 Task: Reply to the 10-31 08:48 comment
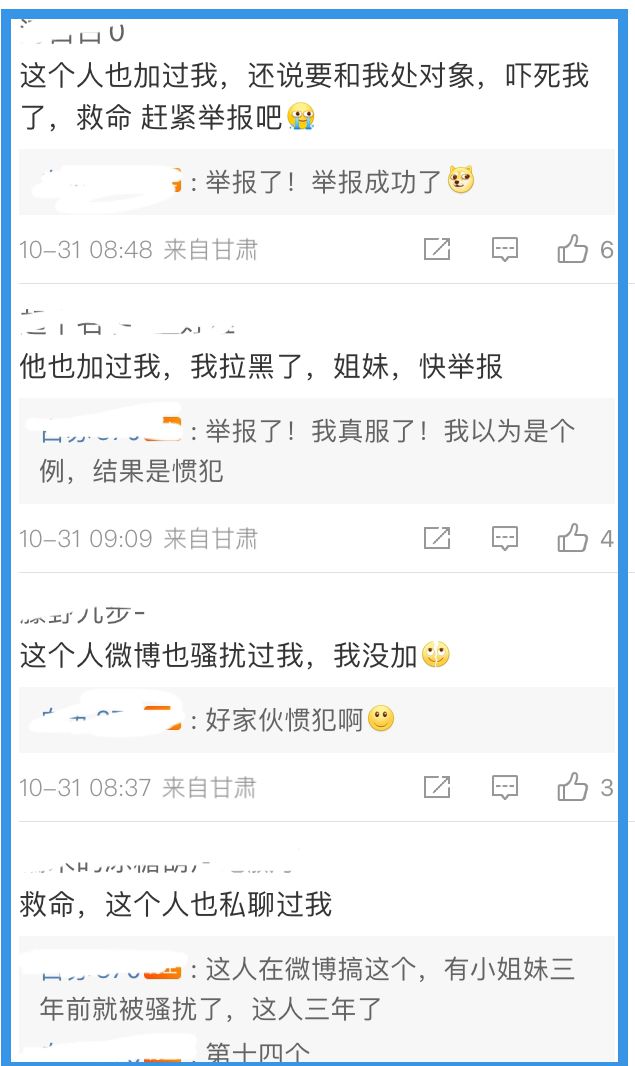[x=504, y=250]
